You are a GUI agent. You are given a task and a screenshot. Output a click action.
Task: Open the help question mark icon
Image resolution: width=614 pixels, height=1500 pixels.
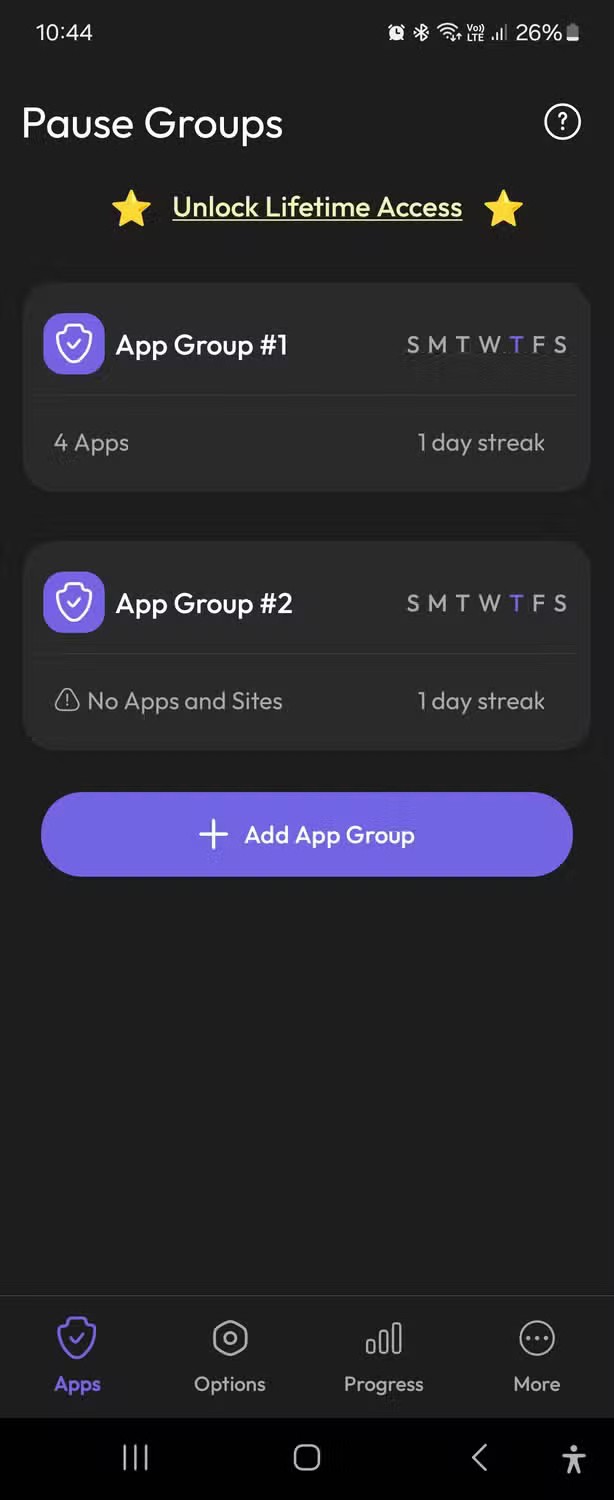pos(562,123)
